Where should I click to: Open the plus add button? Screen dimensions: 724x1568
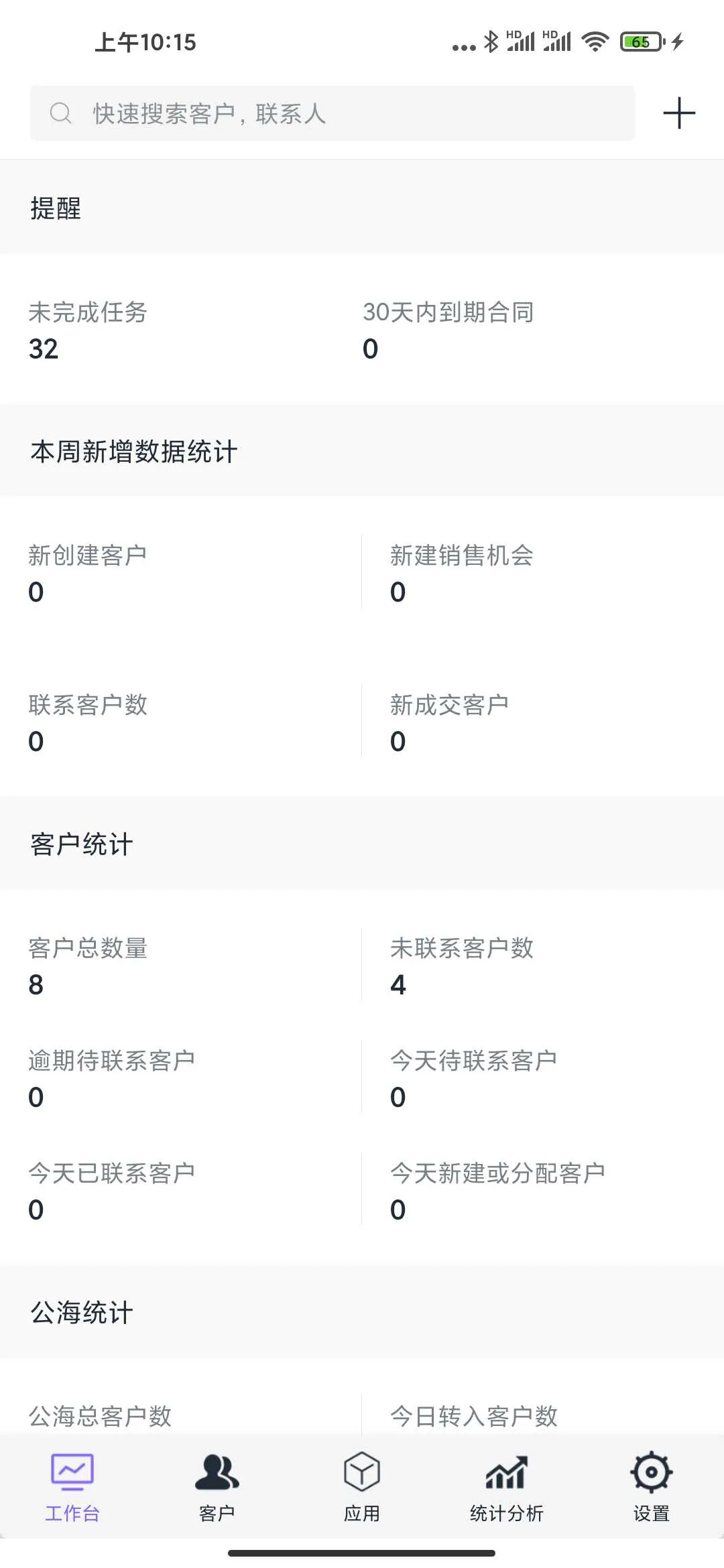[x=679, y=113]
